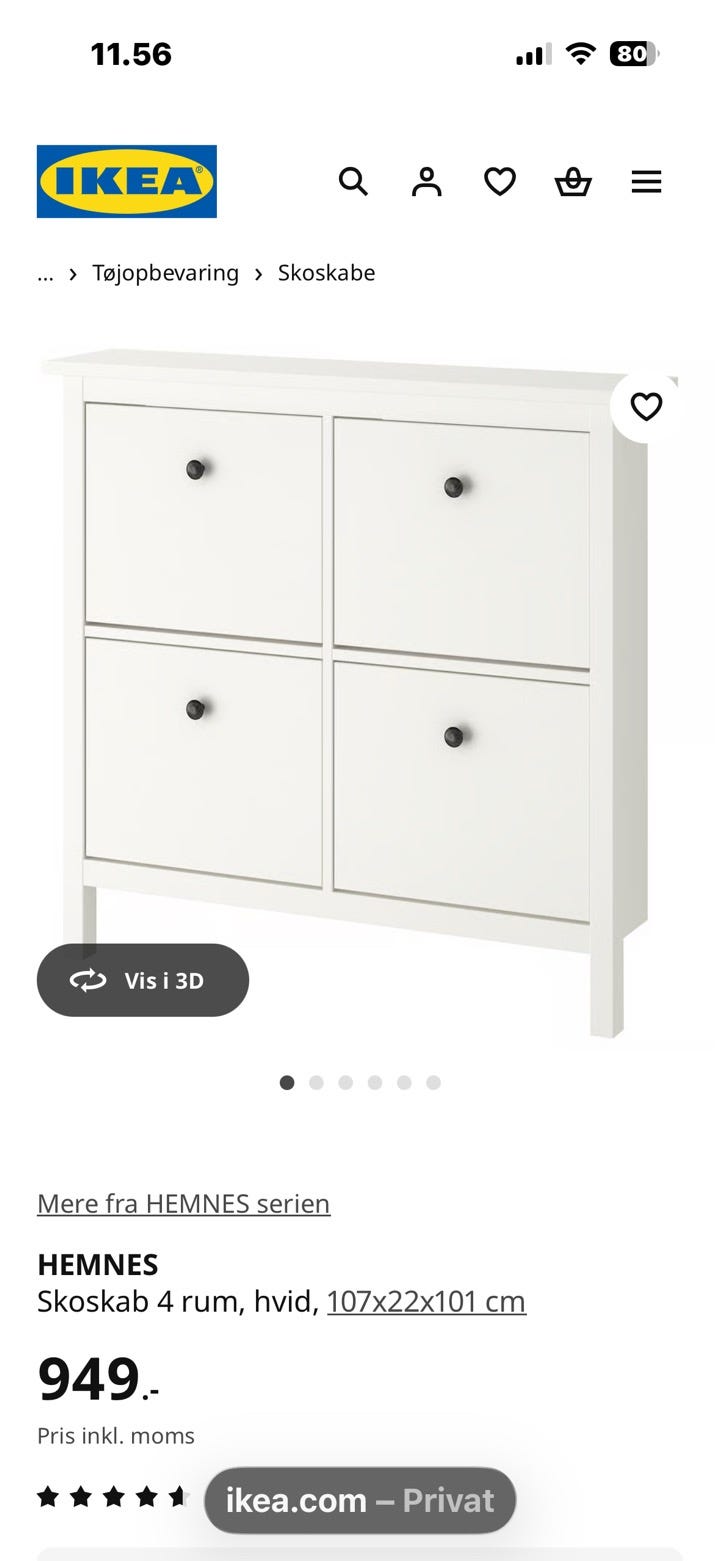Open the star rating reviews
720x1561 pixels.
(112, 1497)
